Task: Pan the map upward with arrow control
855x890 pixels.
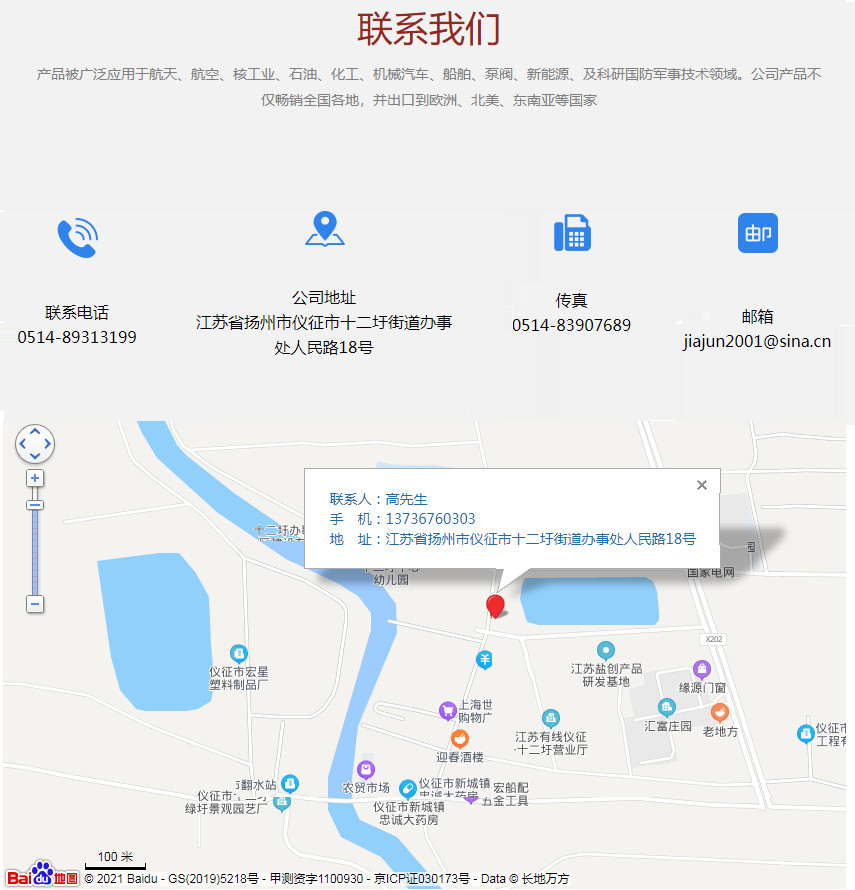Action: [35, 431]
